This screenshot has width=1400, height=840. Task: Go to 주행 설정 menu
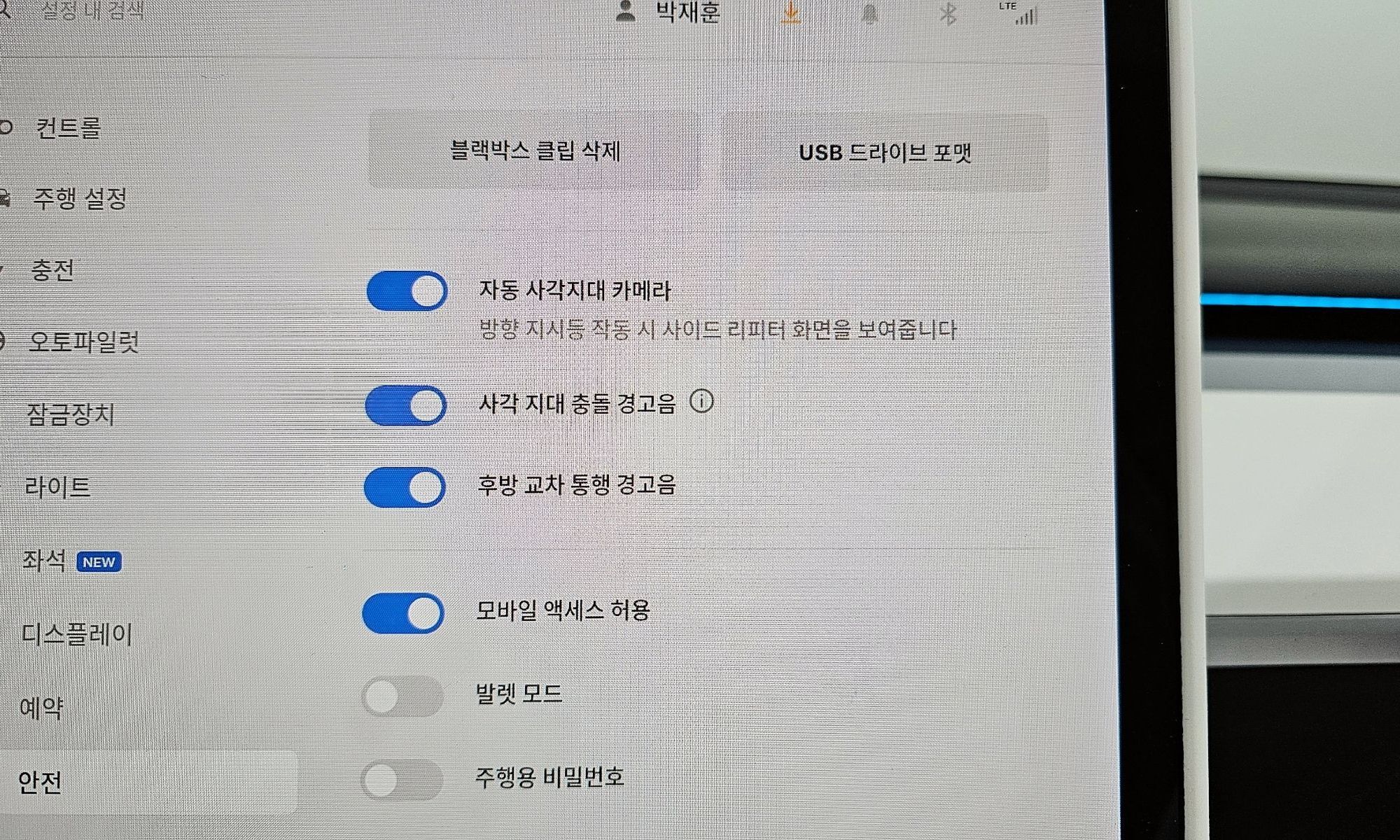click(79, 199)
